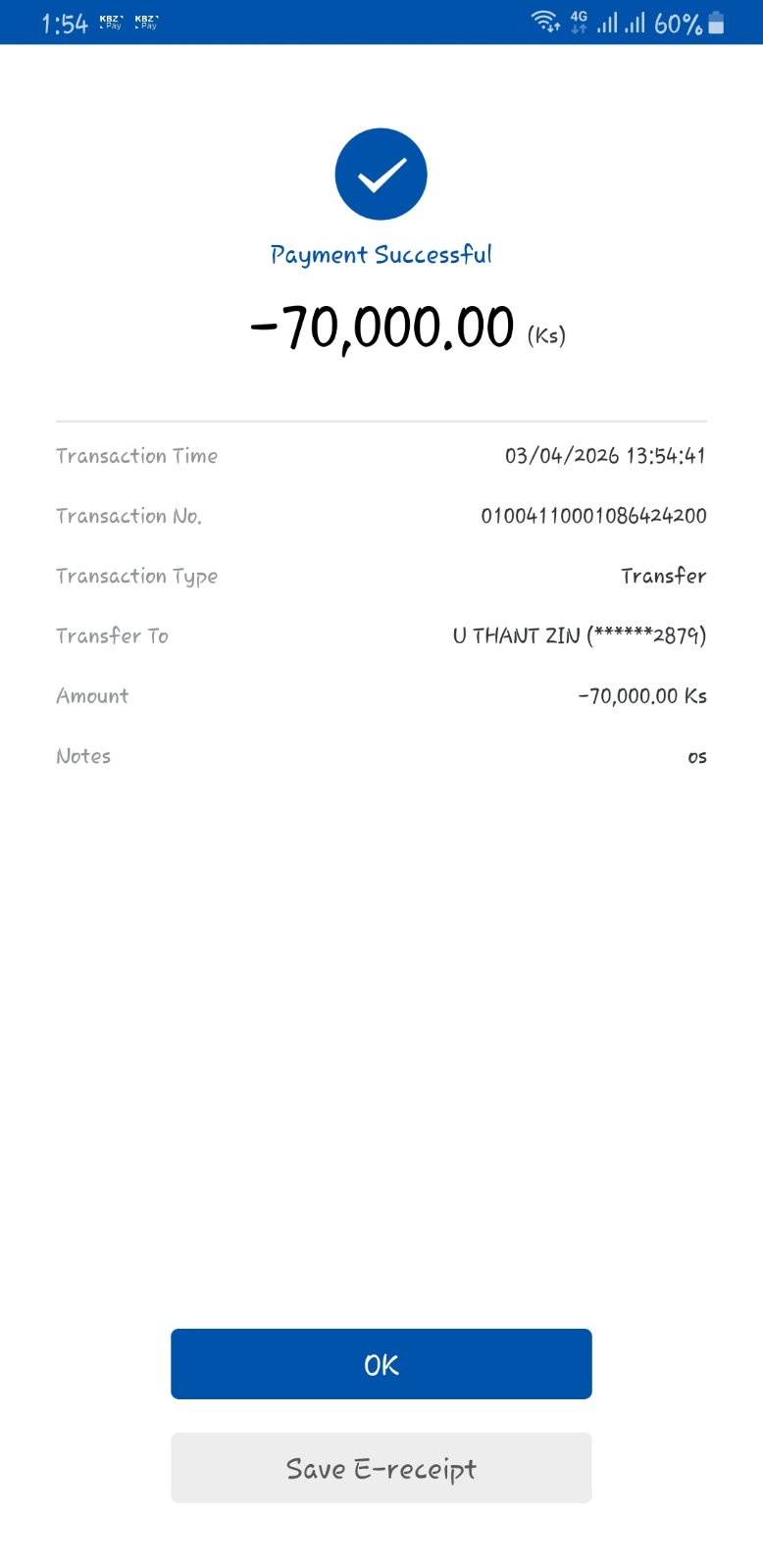Confirm with the OK button

(381, 1364)
